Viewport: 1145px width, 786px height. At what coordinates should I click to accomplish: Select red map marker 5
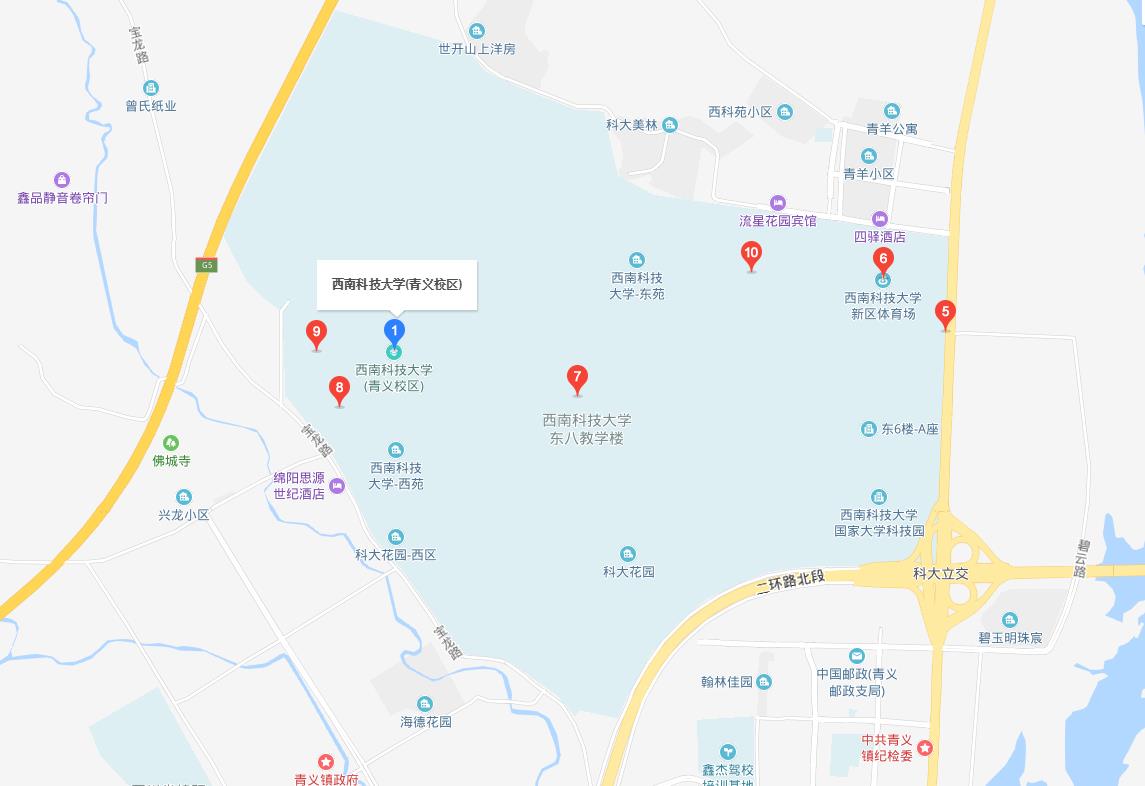(945, 312)
